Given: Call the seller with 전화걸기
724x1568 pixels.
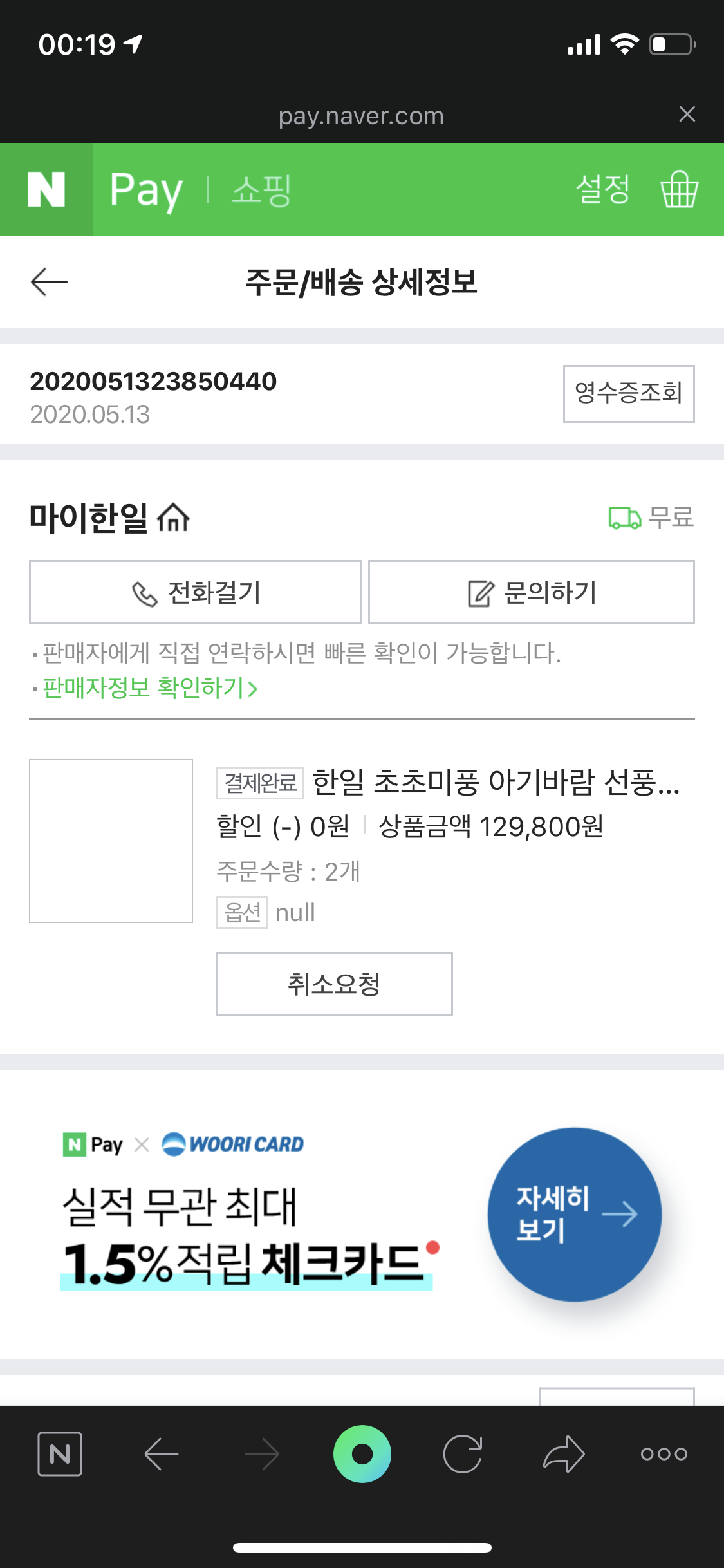Looking at the screenshot, I should click(196, 592).
